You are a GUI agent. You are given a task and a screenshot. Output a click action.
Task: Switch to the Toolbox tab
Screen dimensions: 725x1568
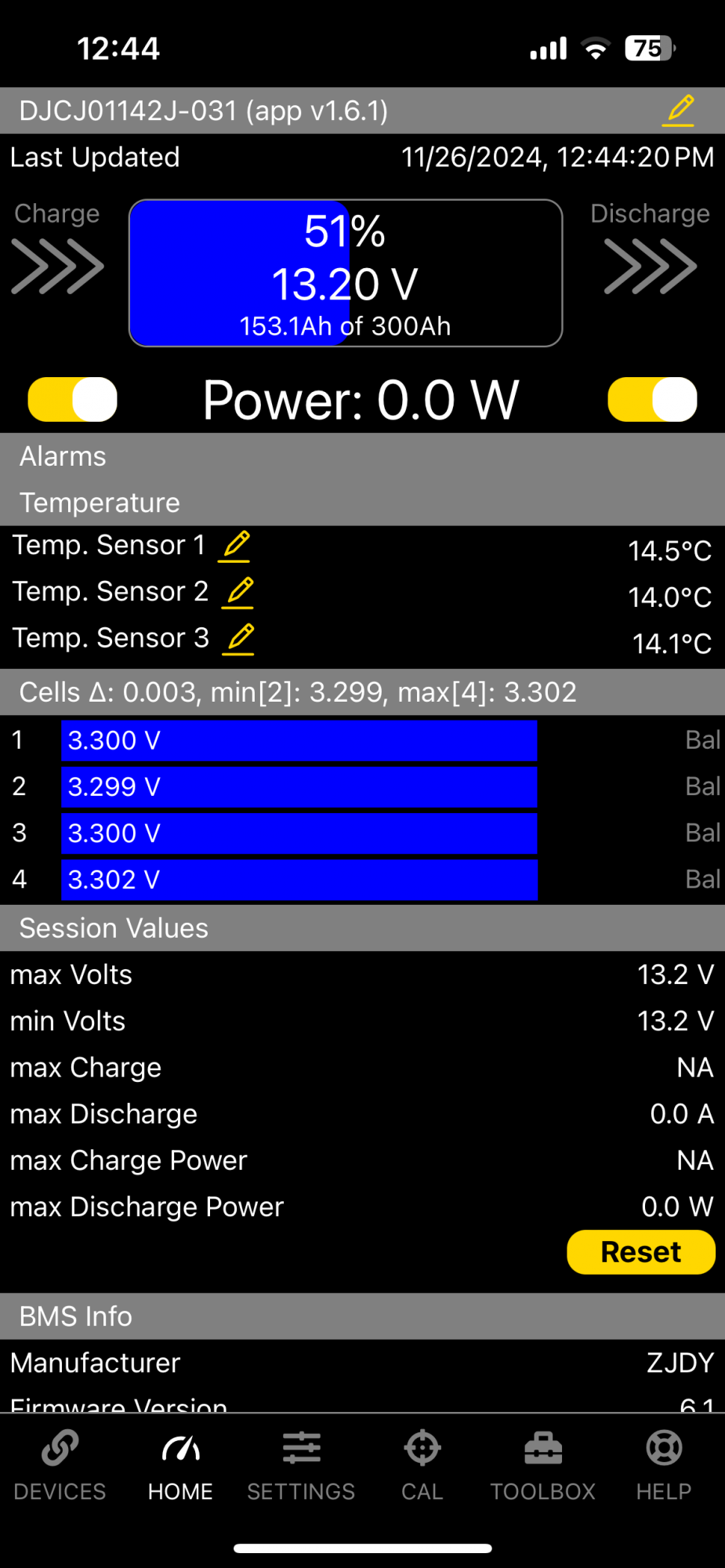pos(543,1465)
